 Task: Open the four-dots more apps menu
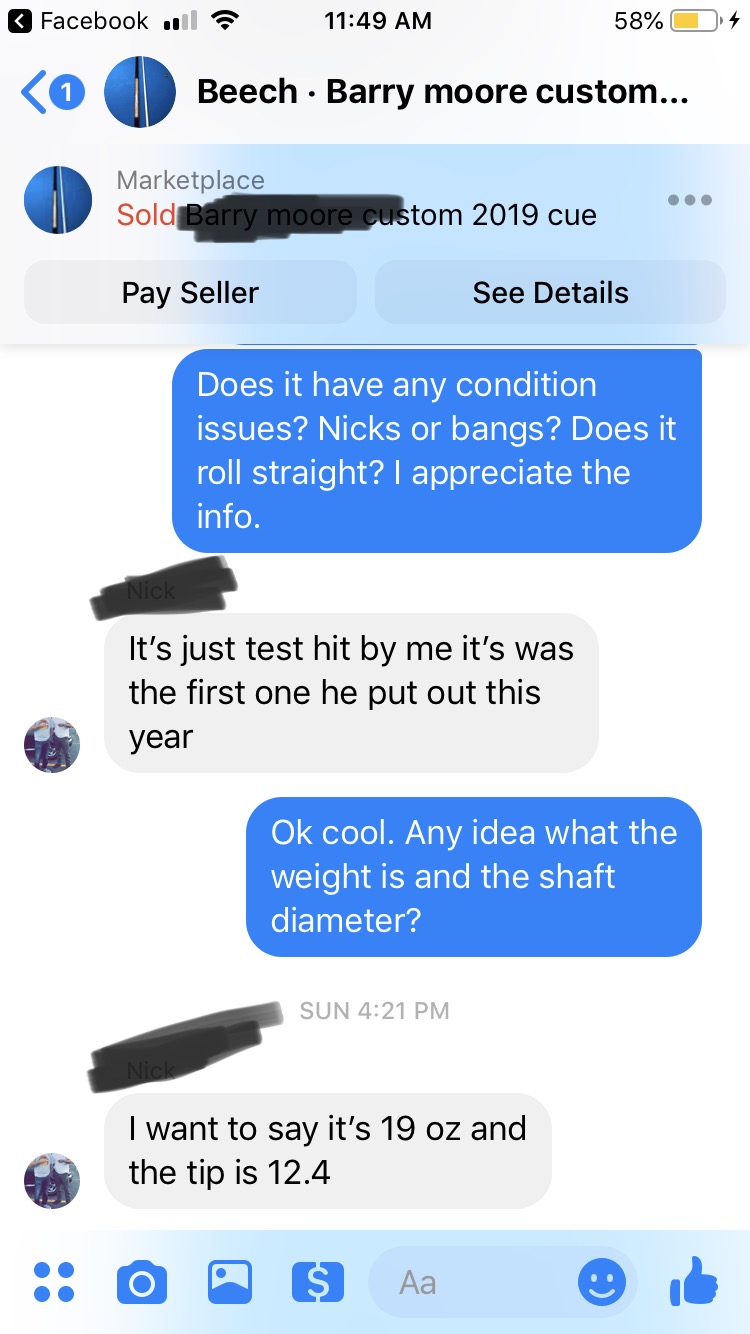click(x=54, y=1281)
